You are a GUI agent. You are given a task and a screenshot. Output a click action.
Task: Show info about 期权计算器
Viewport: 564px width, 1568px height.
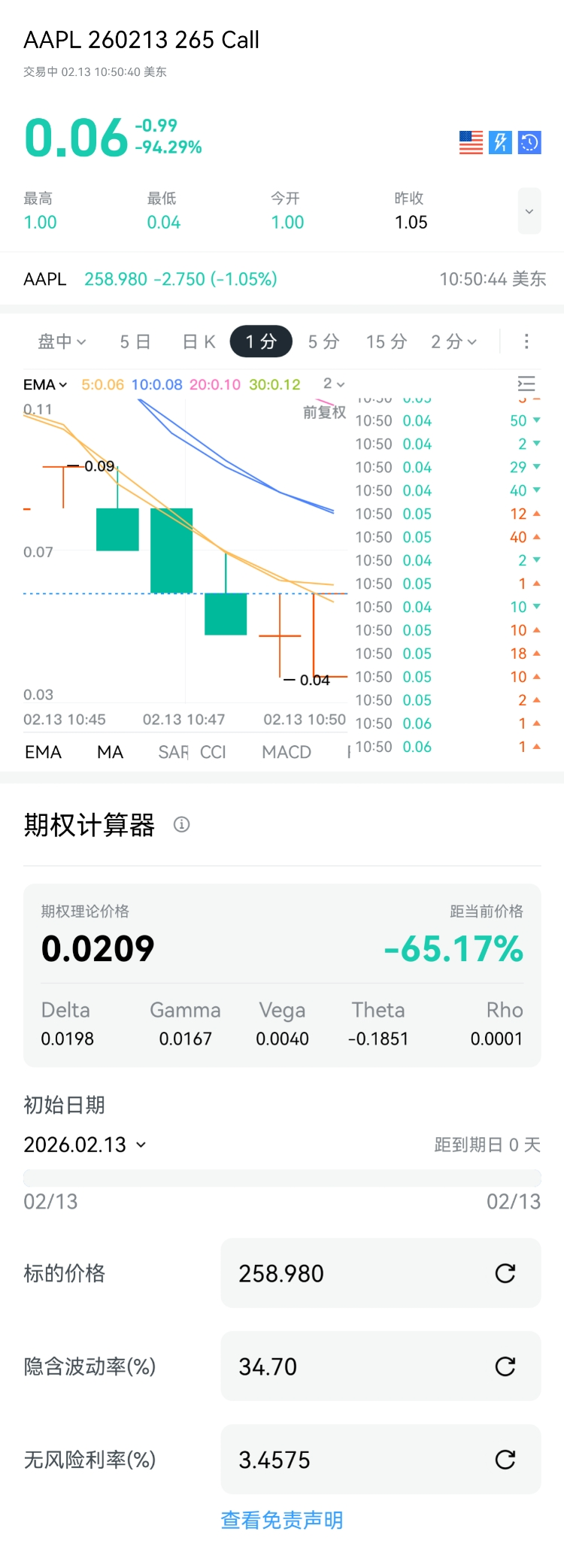tap(181, 824)
